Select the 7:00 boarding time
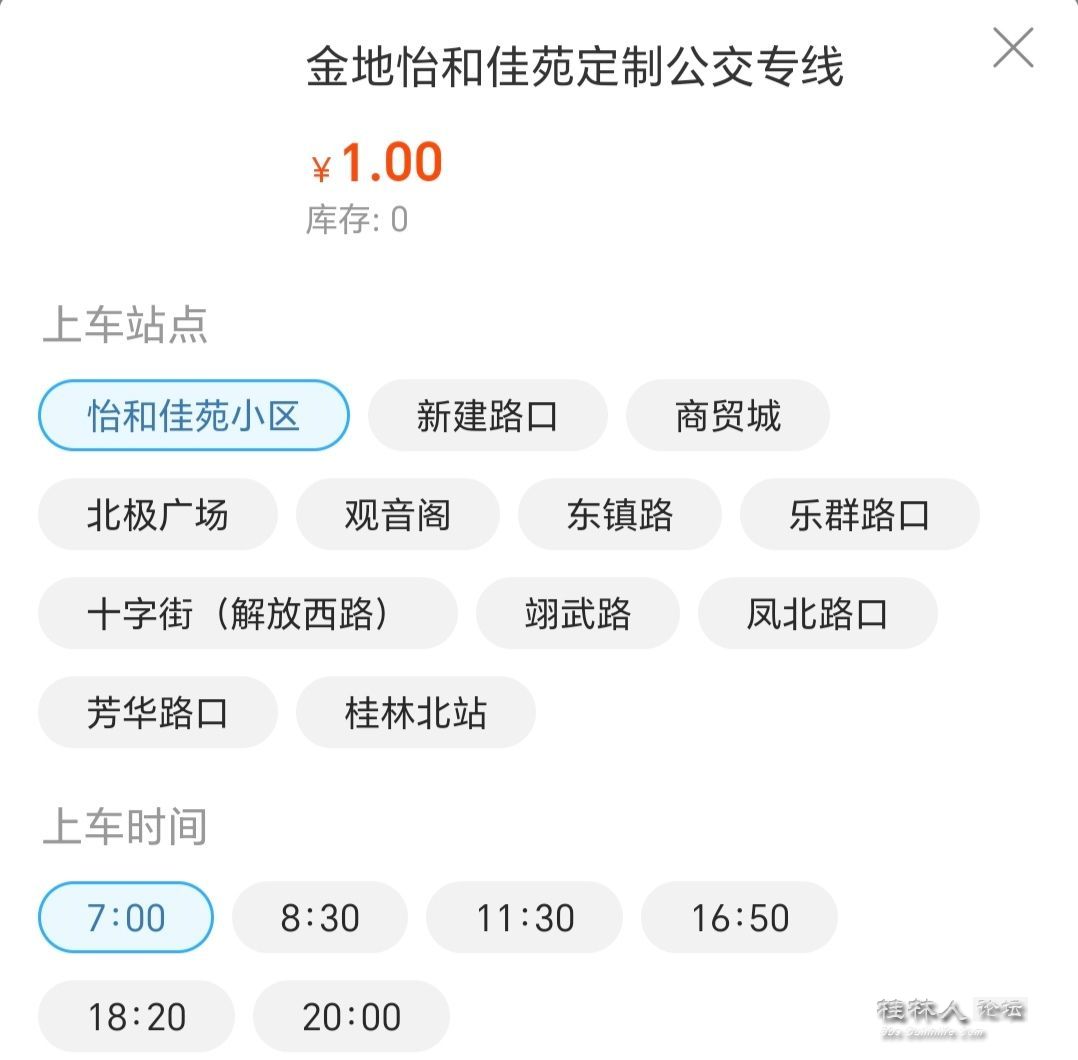 126,917
